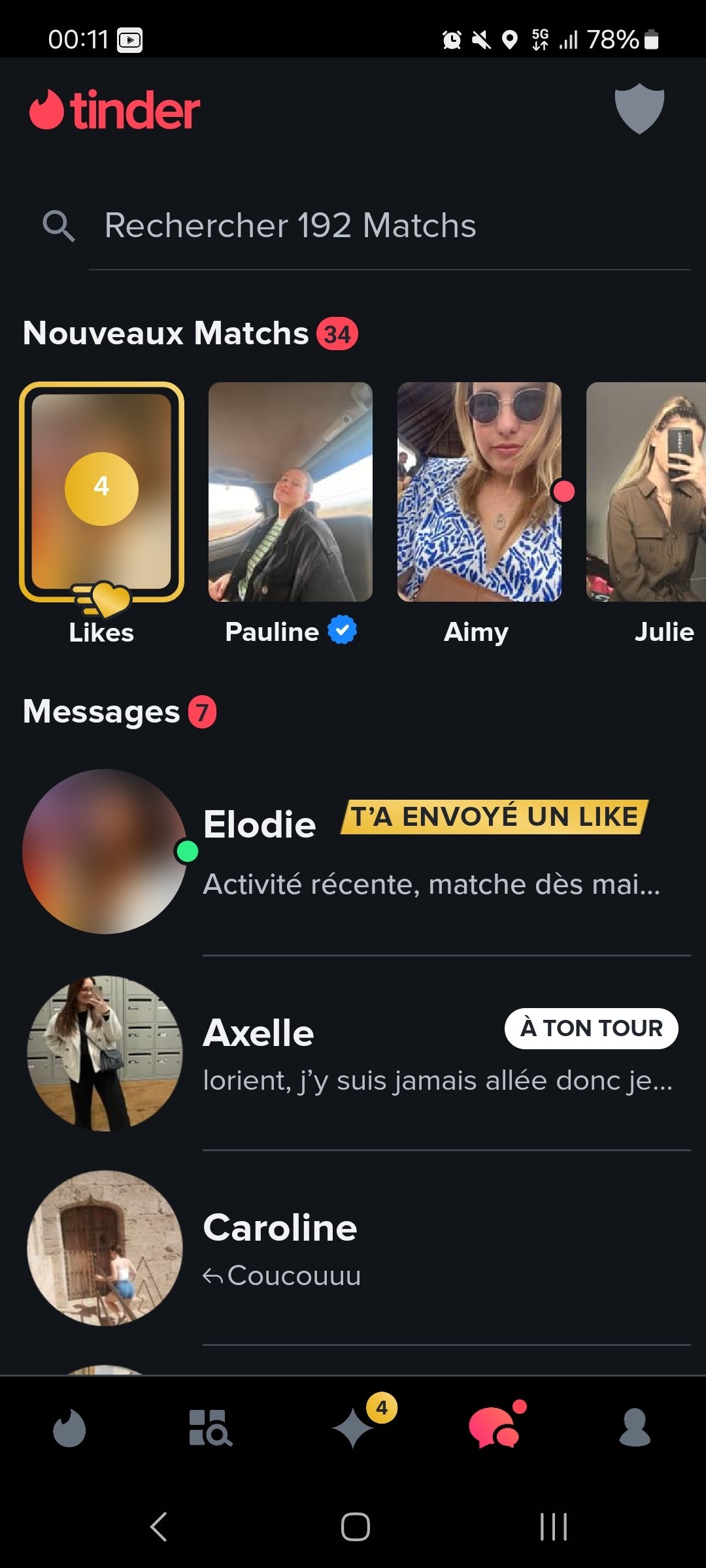Open new match Pauline
The width and height of the screenshot is (706, 1568).
290,492
